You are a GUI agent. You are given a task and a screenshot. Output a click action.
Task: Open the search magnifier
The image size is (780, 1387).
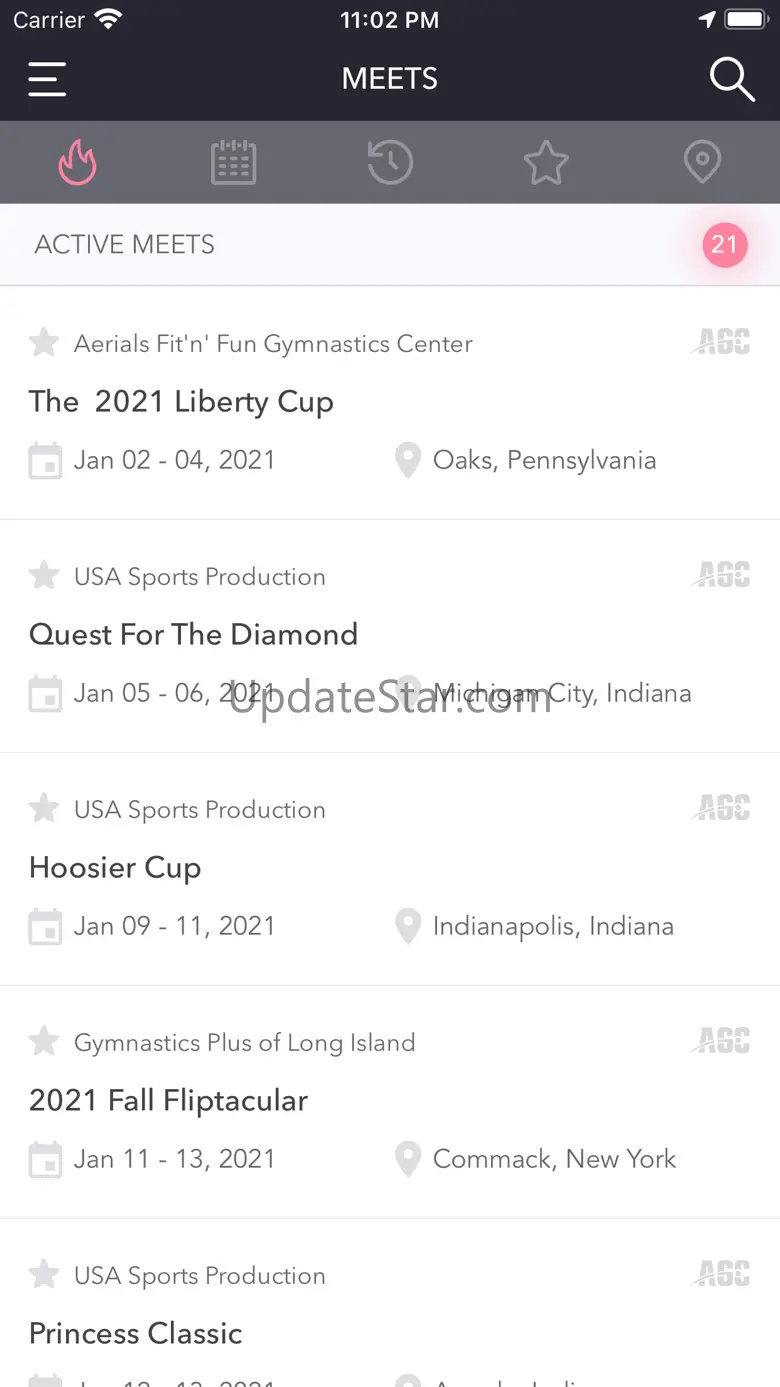[731, 79]
